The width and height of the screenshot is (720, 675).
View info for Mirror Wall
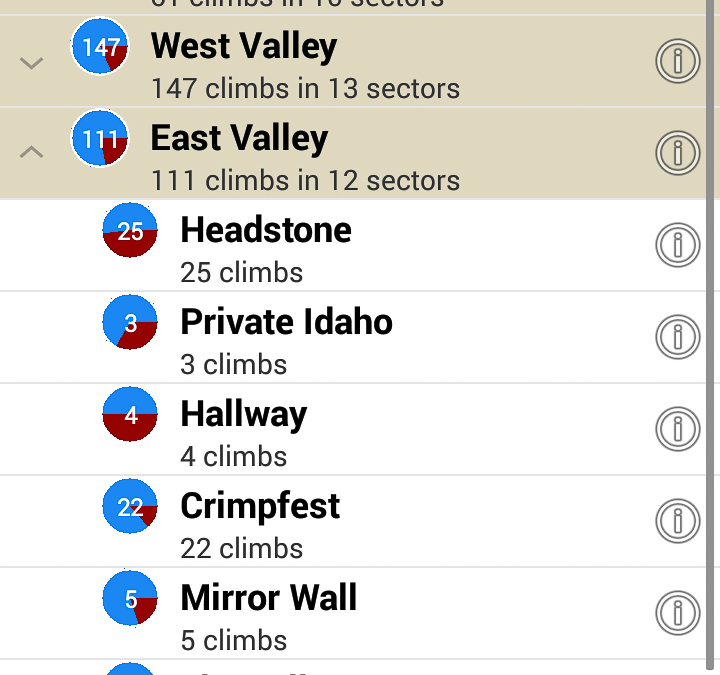tap(677, 613)
